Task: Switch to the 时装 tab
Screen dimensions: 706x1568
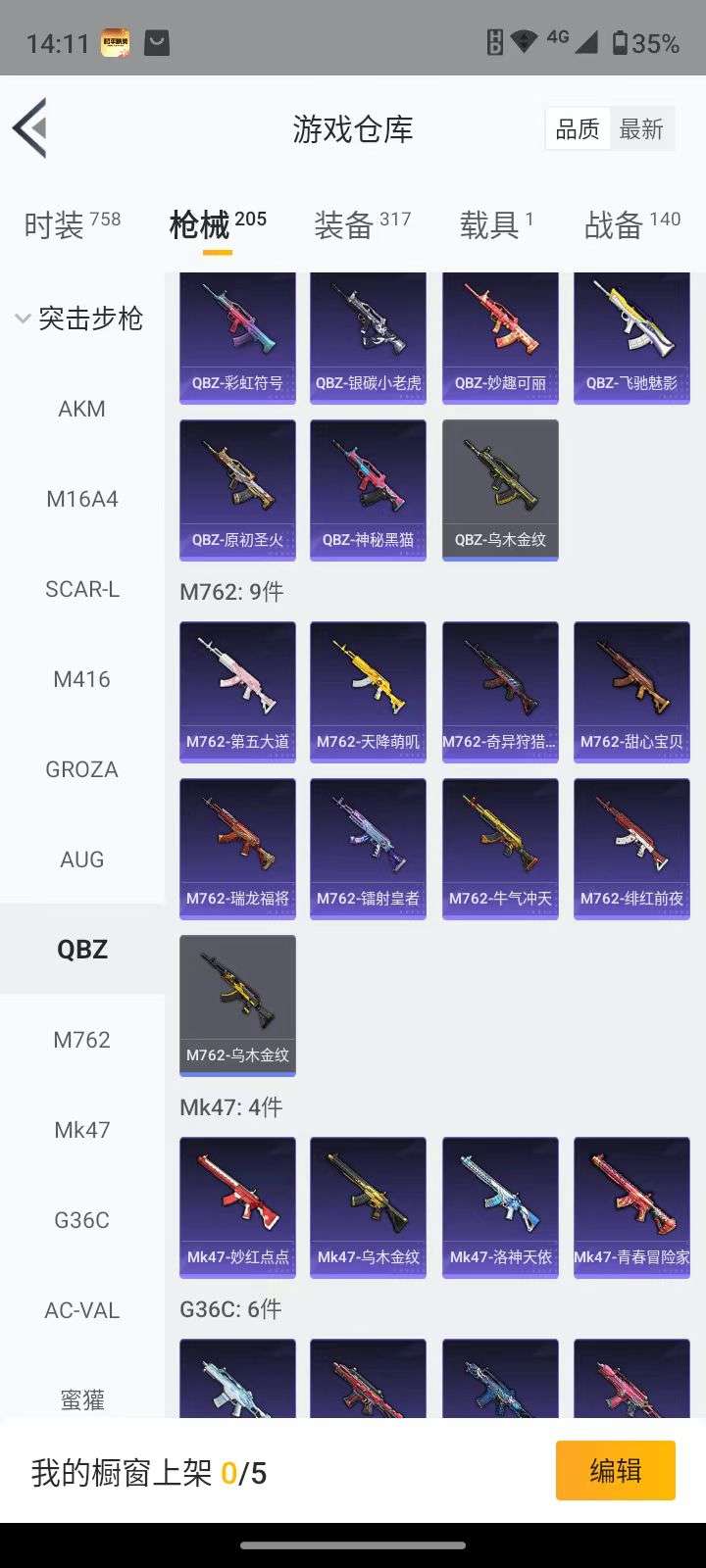Action: pyautogui.click(x=73, y=224)
